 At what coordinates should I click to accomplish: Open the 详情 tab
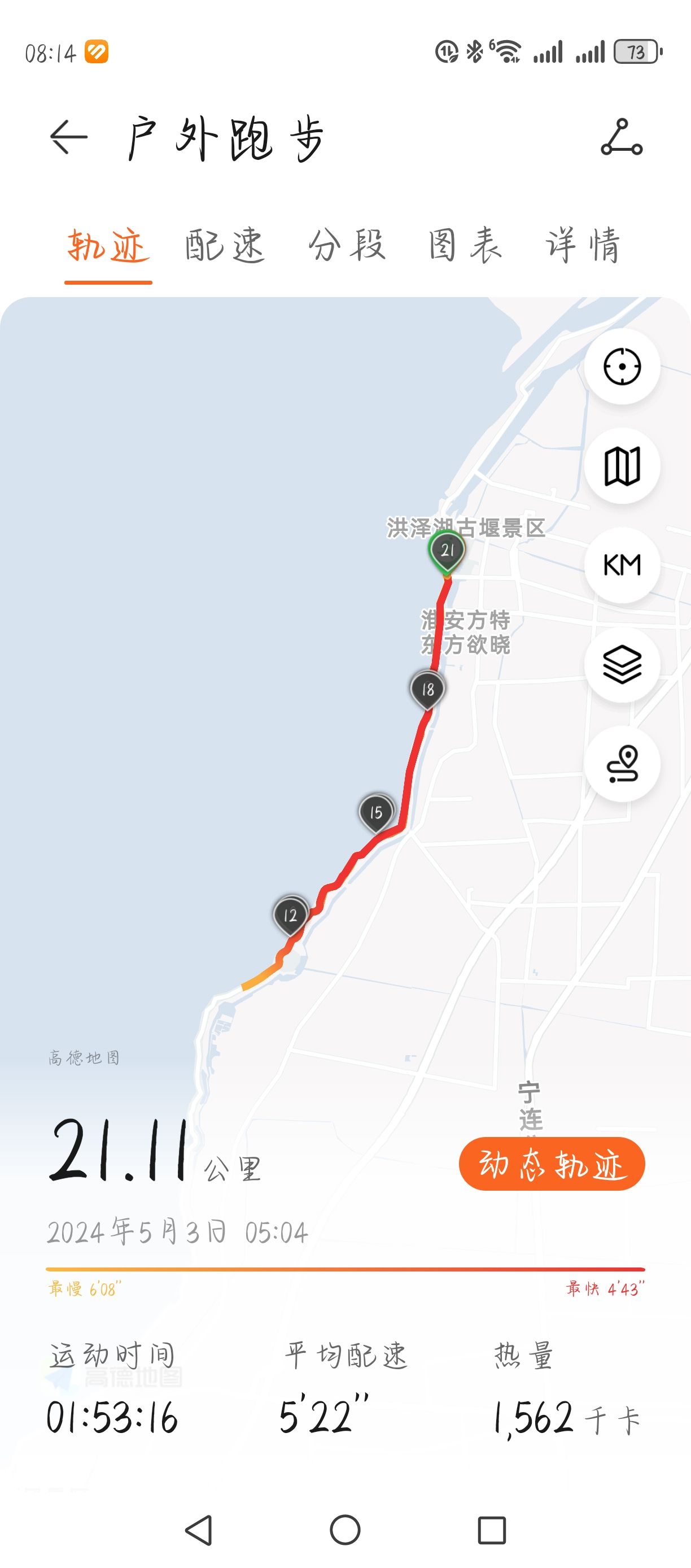click(x=583, y=246)
